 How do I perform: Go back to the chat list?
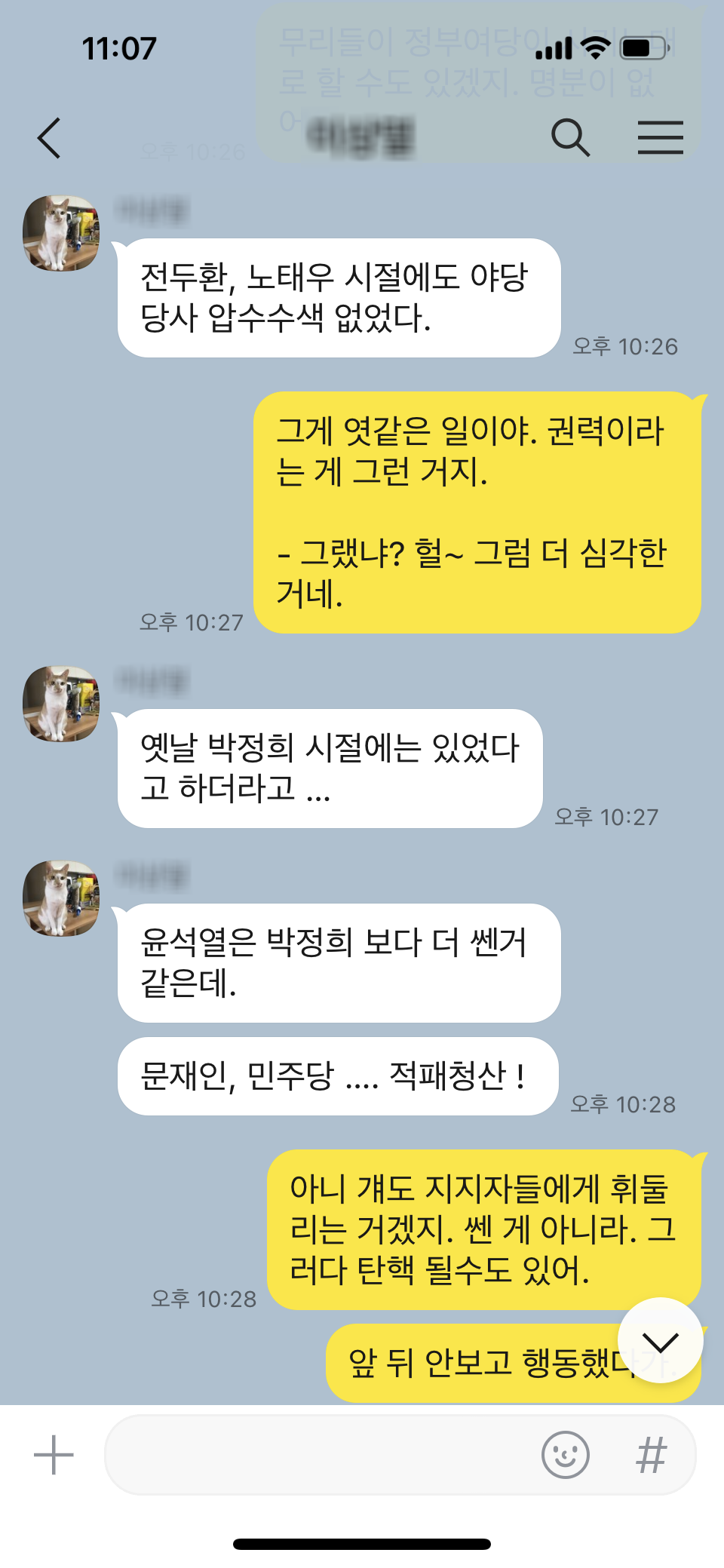(49, 138)
